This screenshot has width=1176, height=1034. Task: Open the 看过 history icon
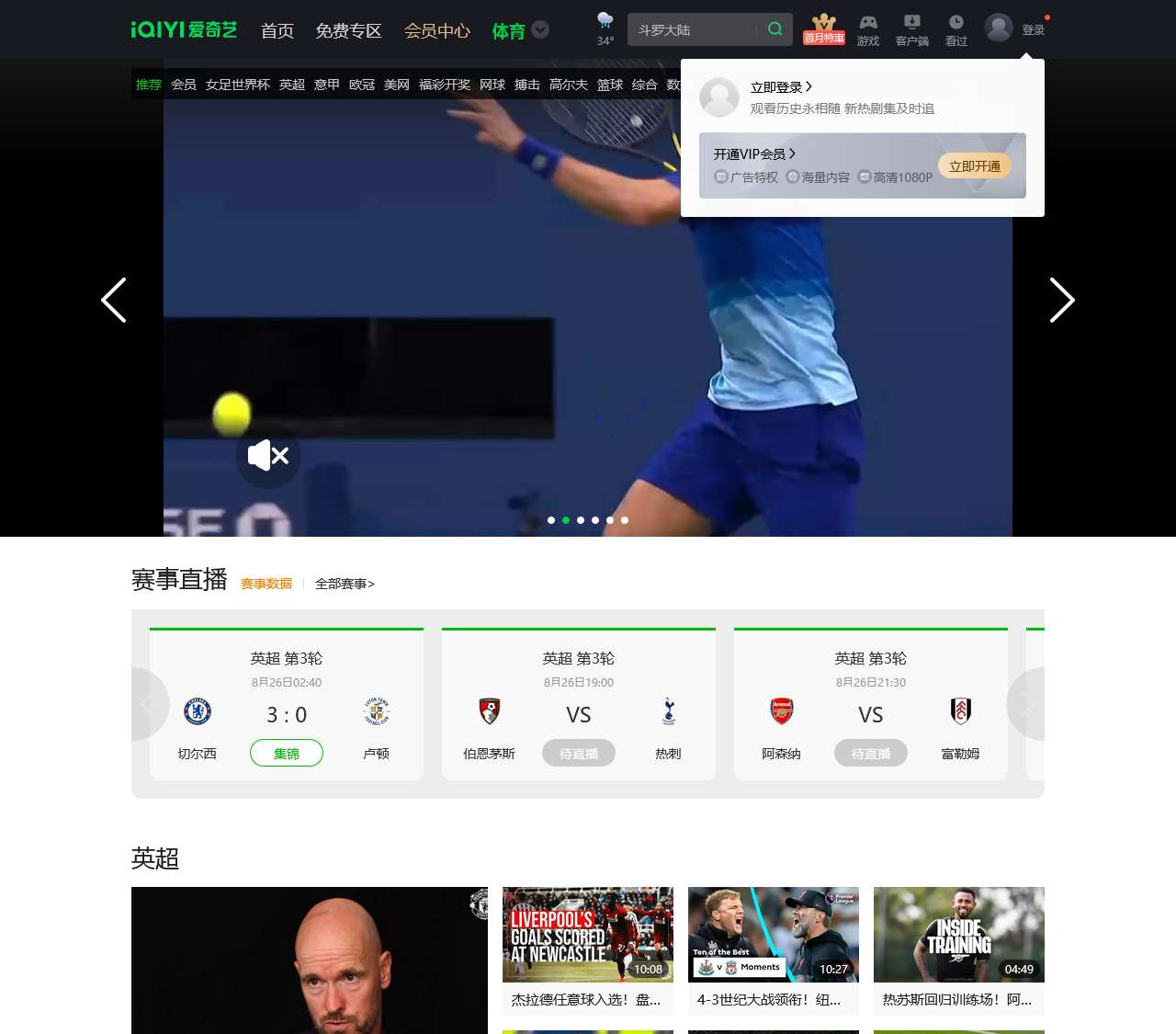click(x=955, y=29)
